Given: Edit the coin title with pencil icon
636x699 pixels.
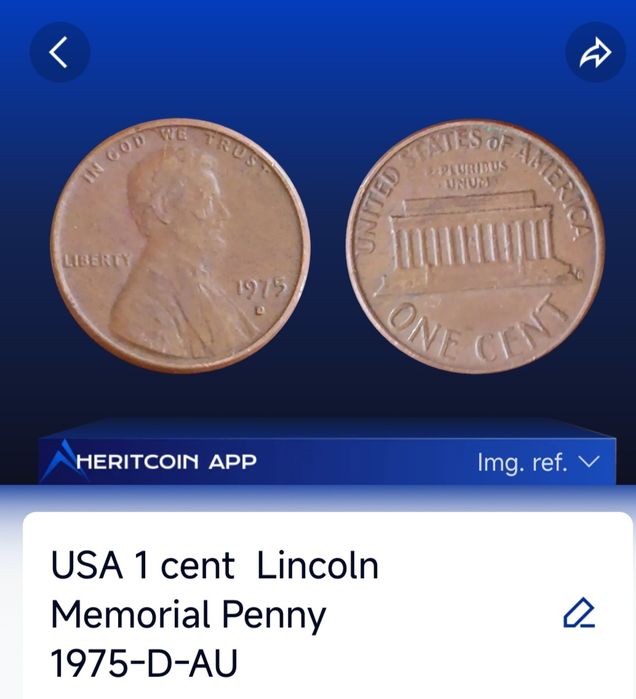Looking at the screenshot, I should 579,613.
